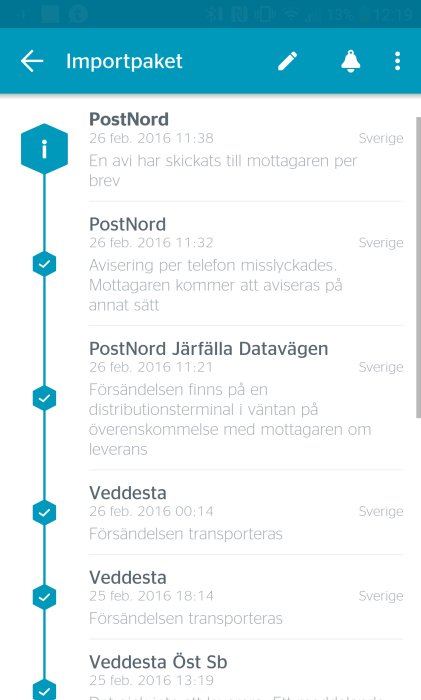The height and width of the screenshot is (700, 421).
Task: Open the overflow menu
Action: [x=397, y=61]
